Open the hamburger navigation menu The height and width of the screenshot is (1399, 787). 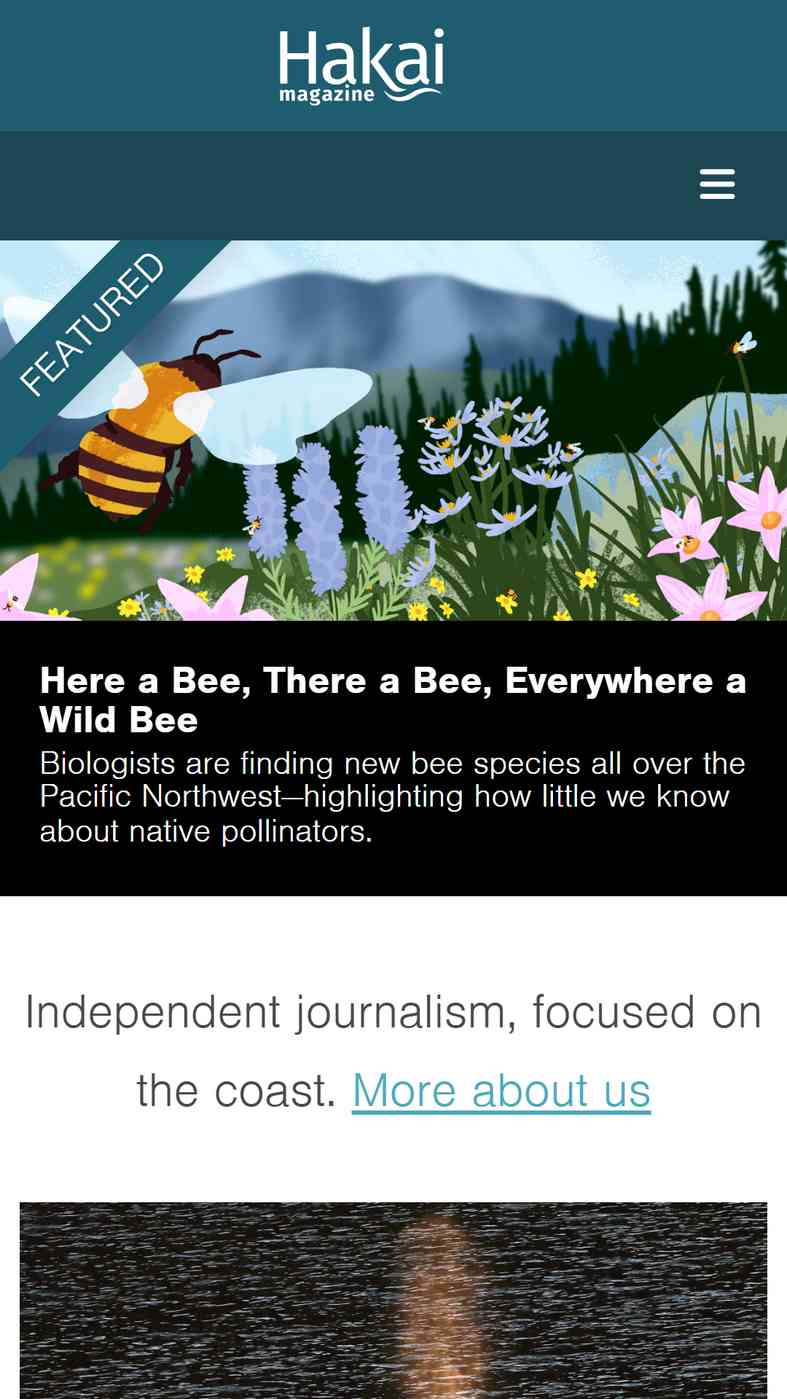[x=717, y=185]
